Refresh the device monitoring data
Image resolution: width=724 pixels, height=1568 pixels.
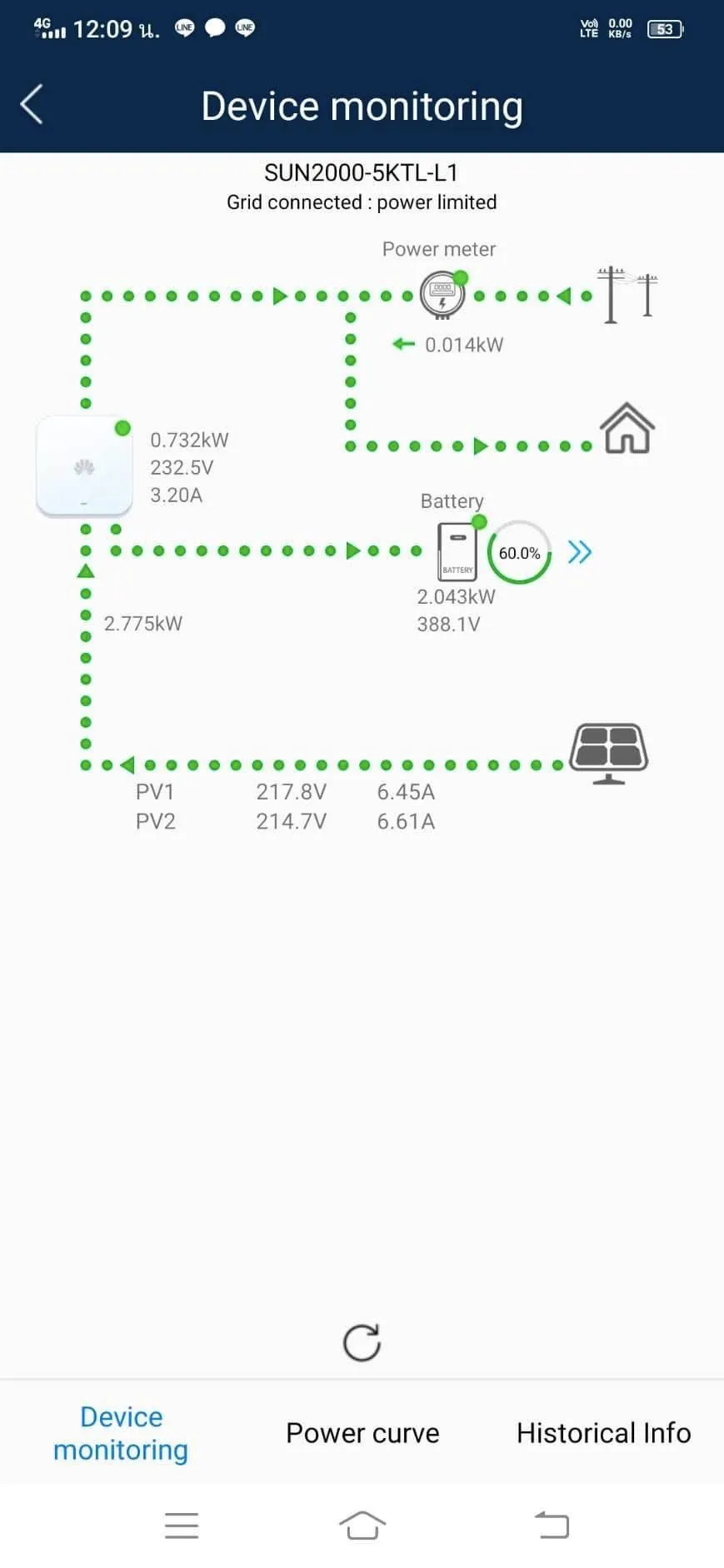click(362, 1342)
